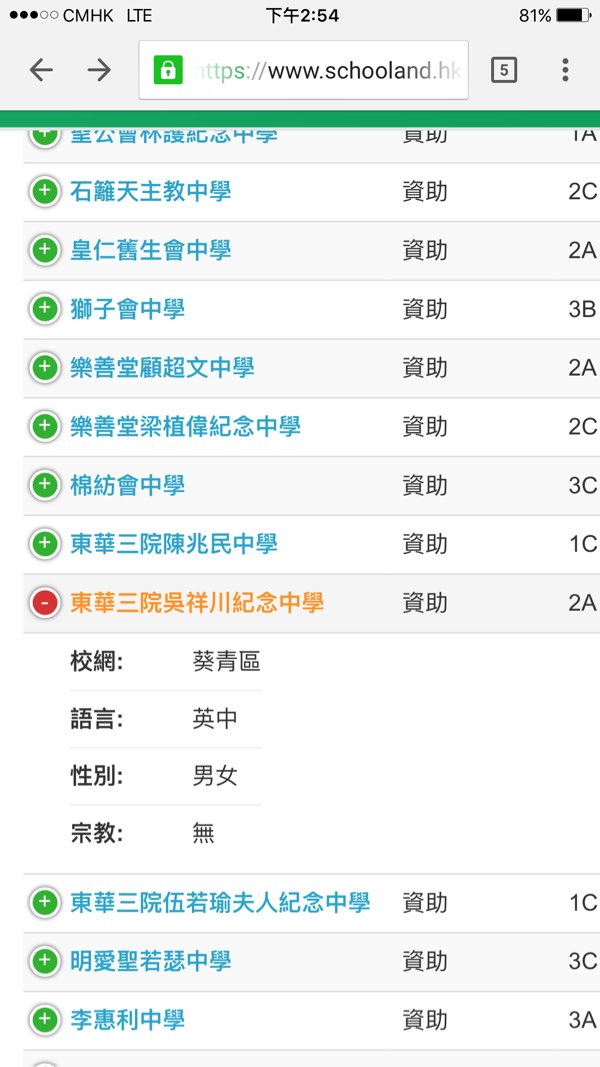
Task: Expand details for 明愛聖若瑟中學
Action: click(x=44, y=962)
